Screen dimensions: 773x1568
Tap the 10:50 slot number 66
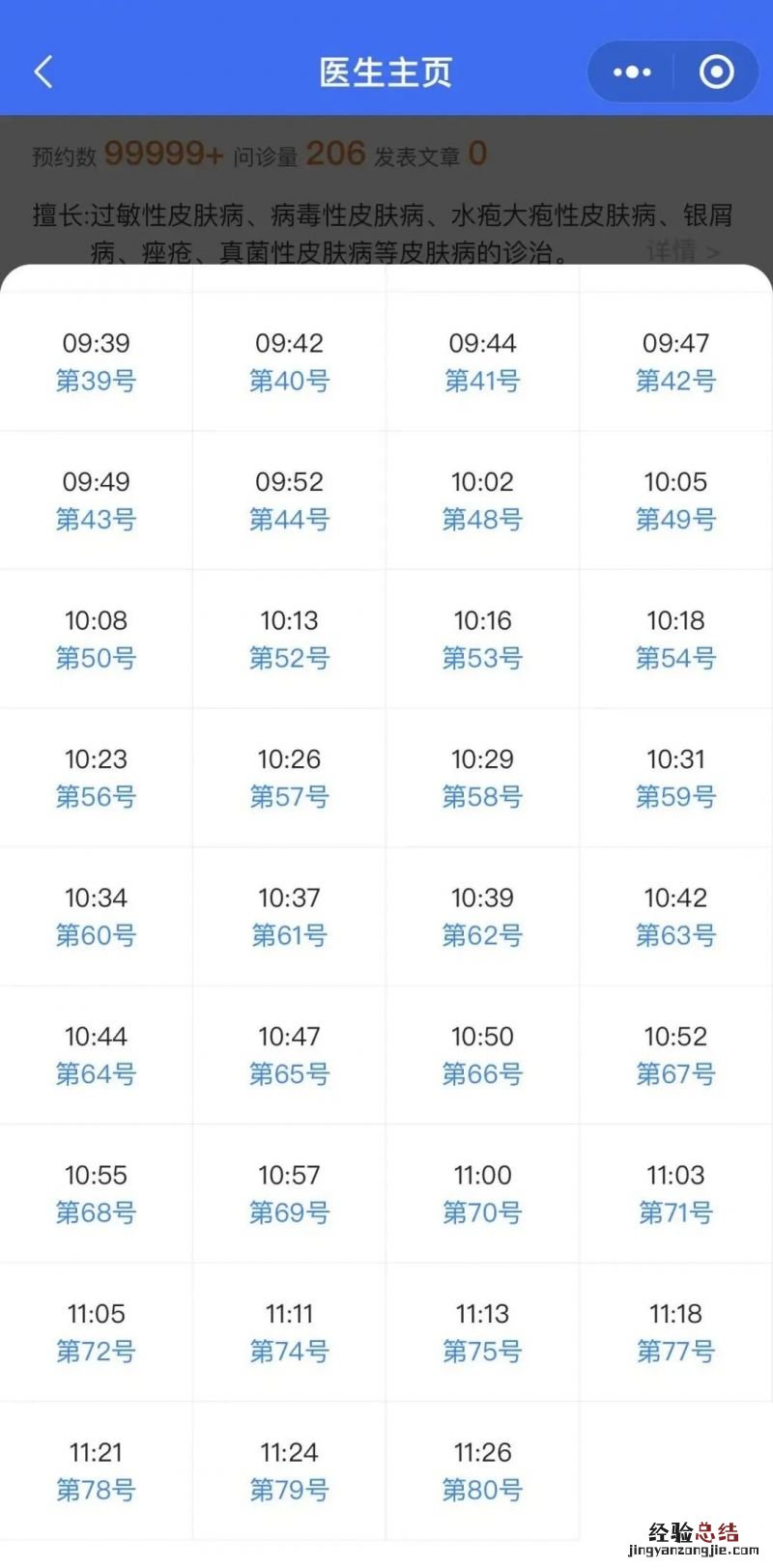482,1055
